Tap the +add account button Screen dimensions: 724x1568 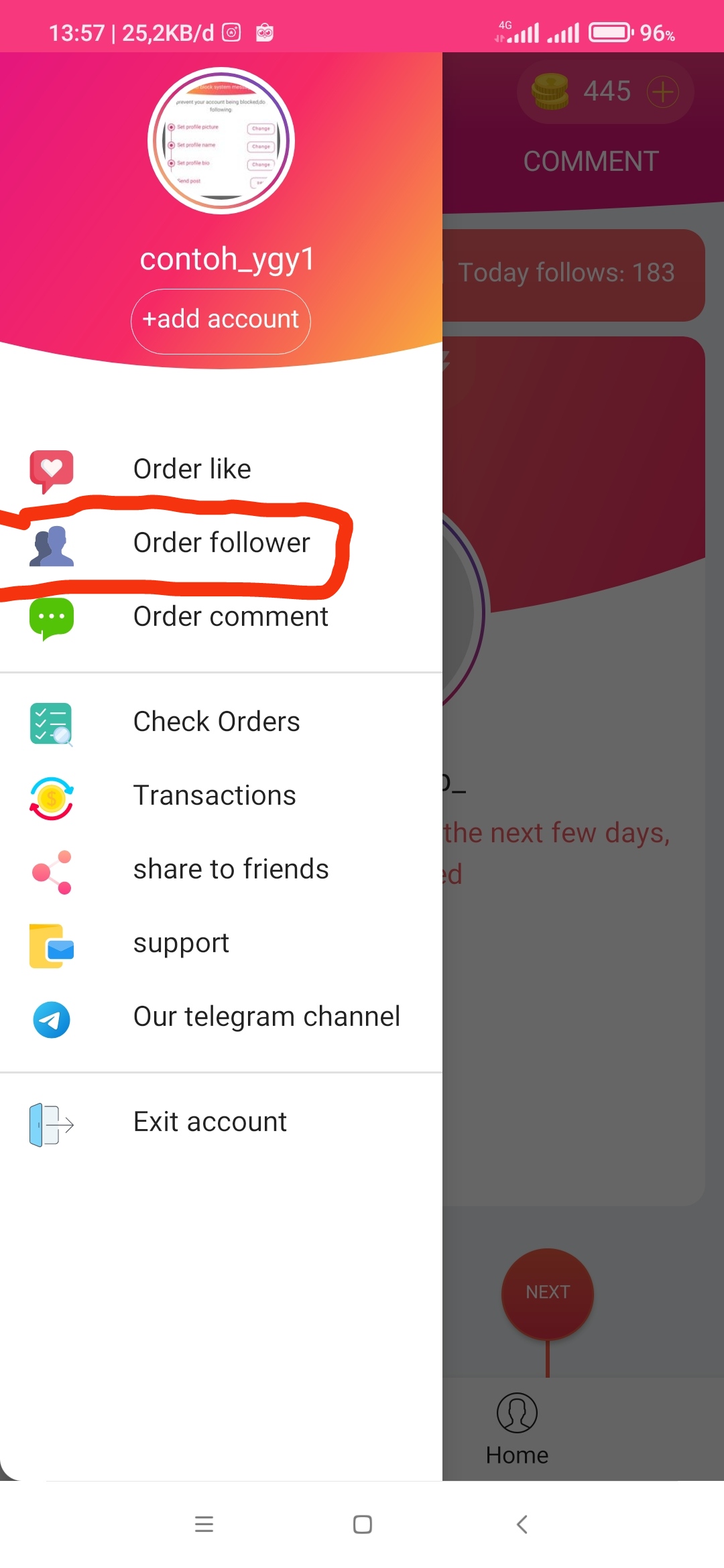pos(221,321)
